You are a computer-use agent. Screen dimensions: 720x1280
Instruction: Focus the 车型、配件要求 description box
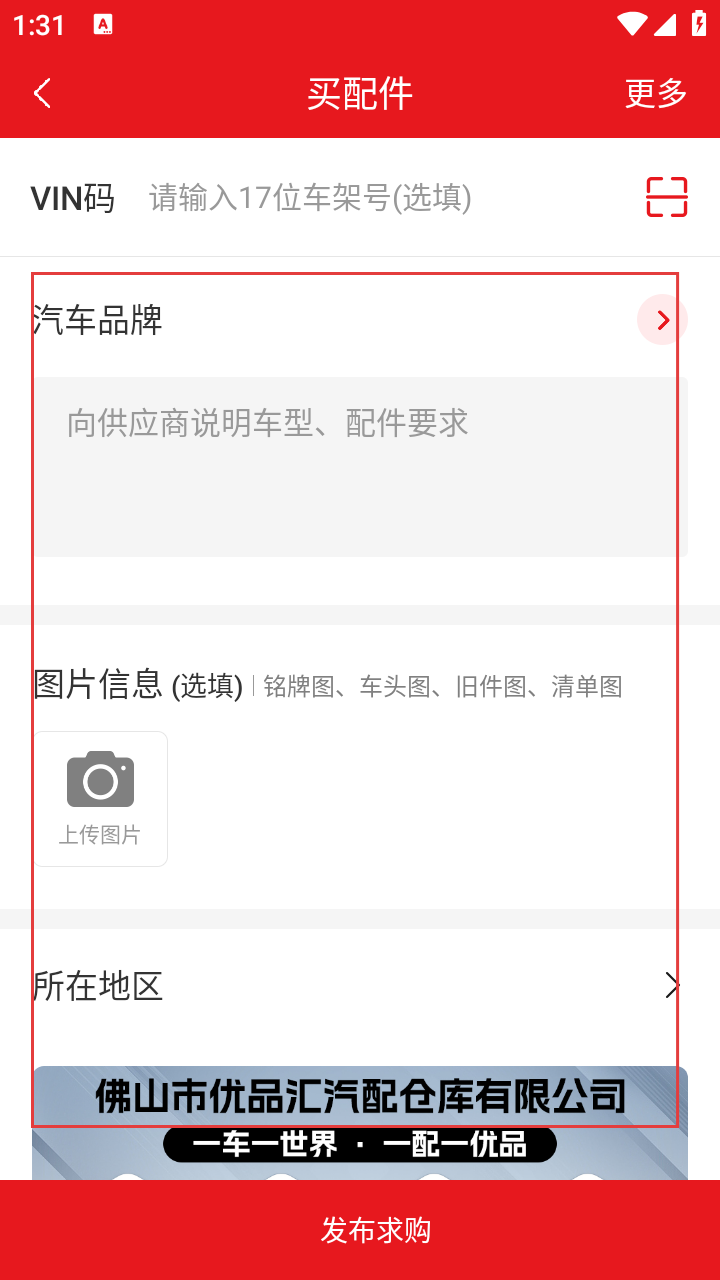click(x=360, y=466)
